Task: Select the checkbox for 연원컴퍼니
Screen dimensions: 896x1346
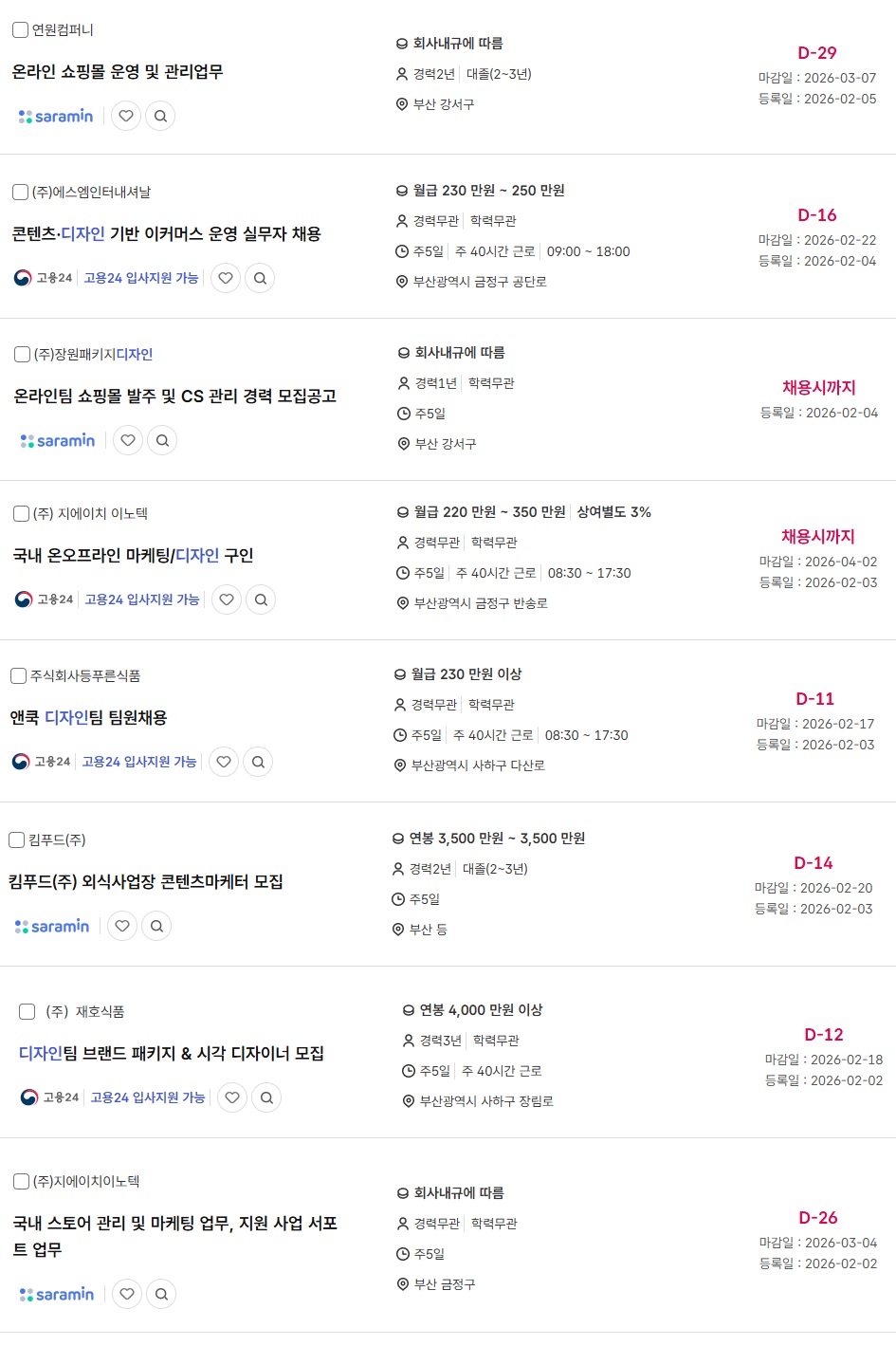Action: click(x=20, y=30)
